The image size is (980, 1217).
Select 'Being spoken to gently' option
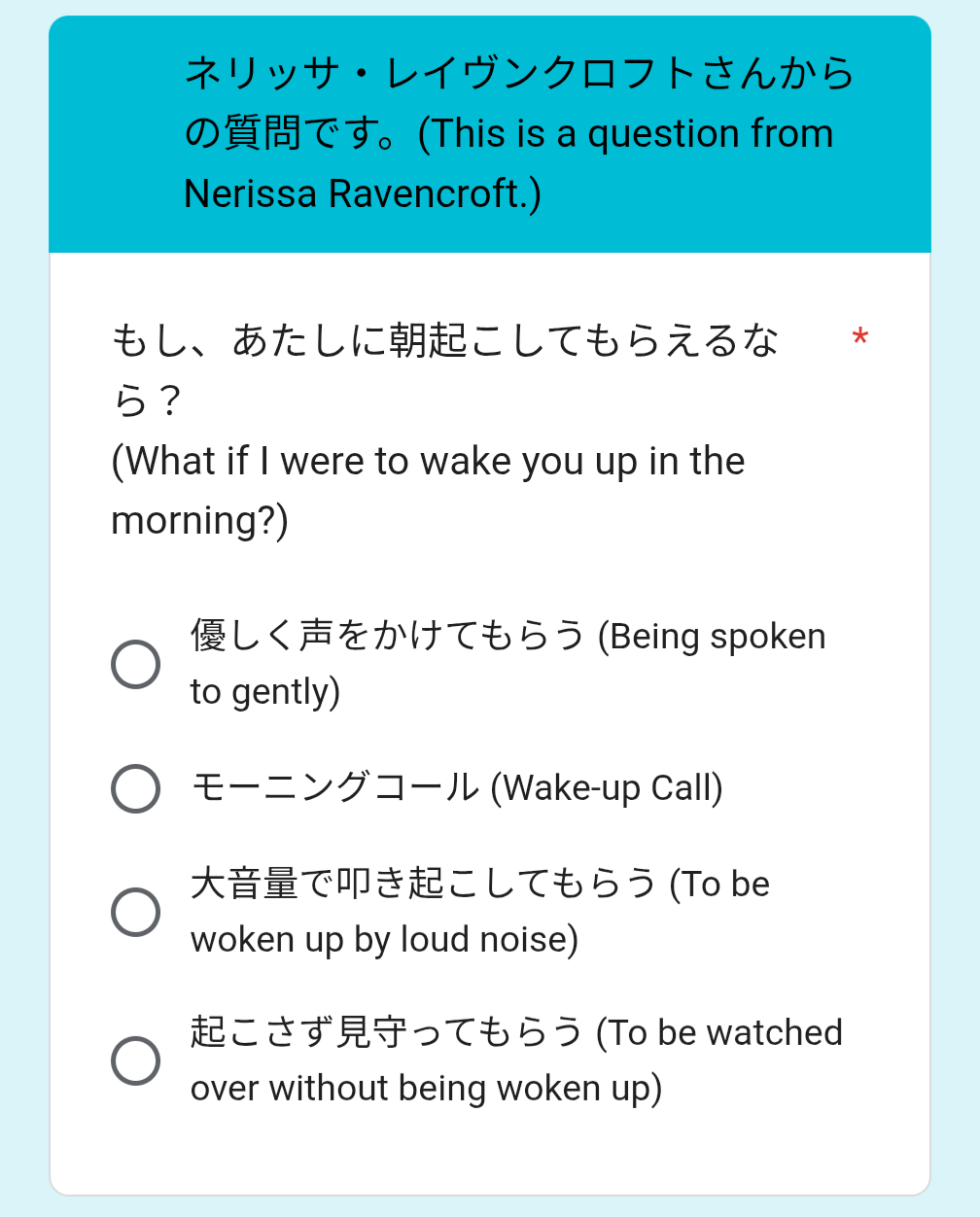click(x=136, y=665)
